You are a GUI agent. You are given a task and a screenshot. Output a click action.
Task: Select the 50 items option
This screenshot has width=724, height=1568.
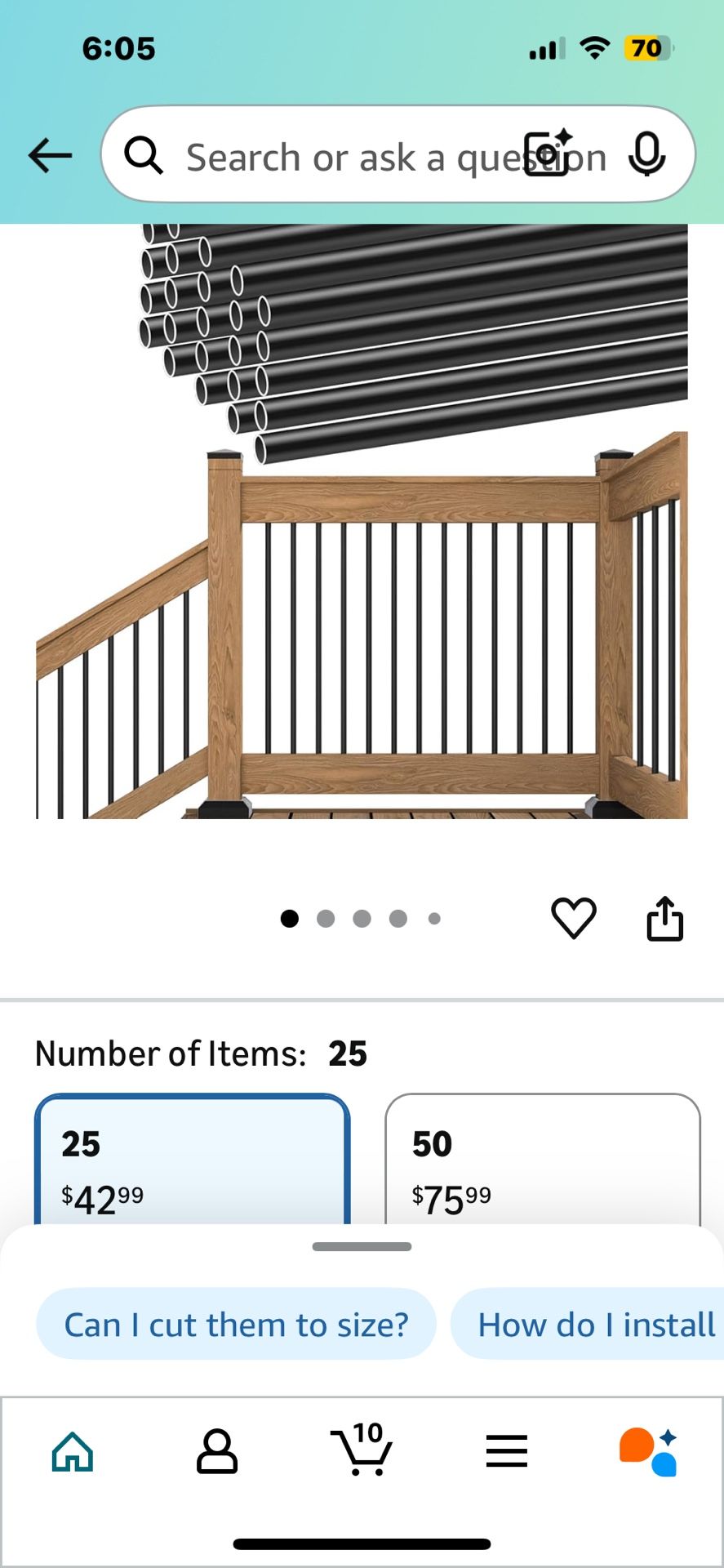pyautogui.click(x=542, y=1160)
